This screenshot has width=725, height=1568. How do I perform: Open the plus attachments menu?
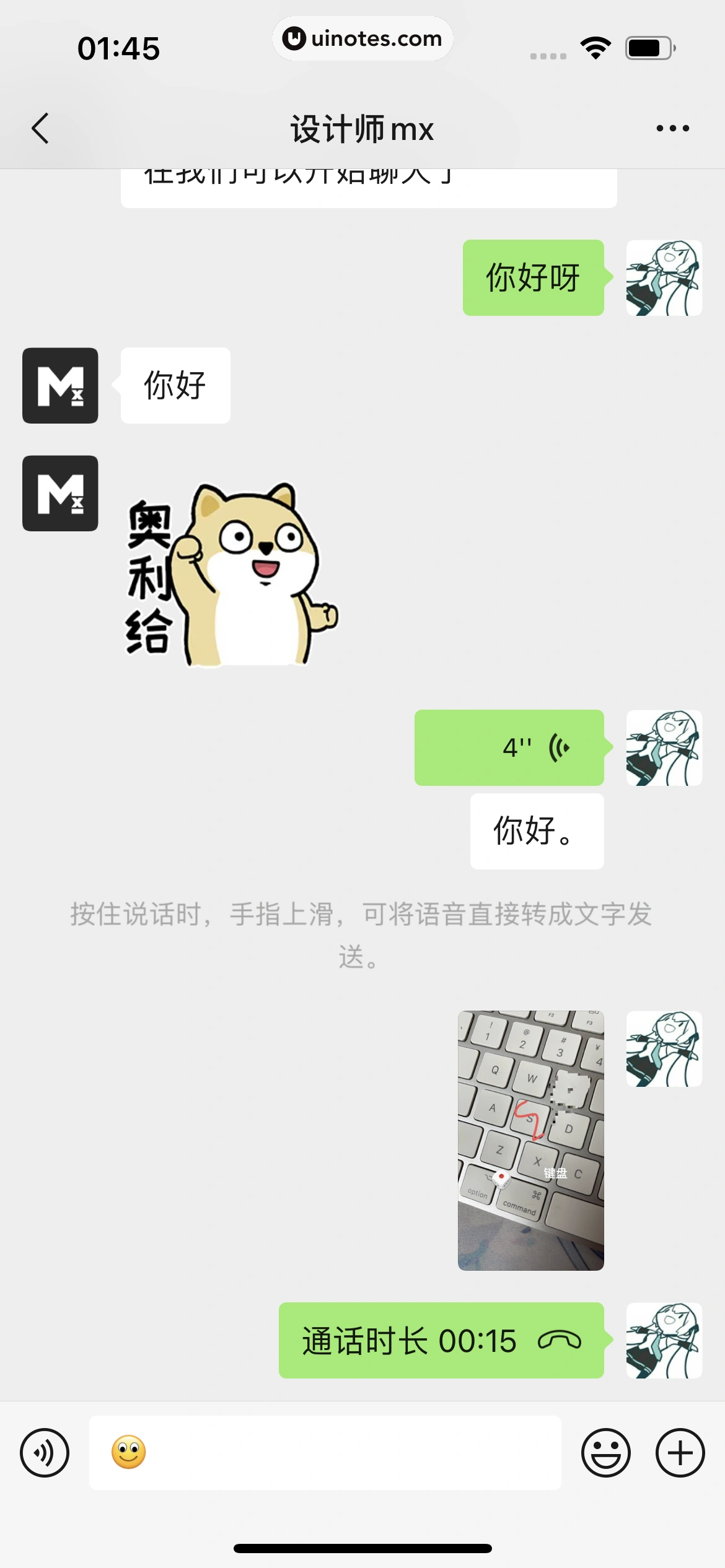680,1453
